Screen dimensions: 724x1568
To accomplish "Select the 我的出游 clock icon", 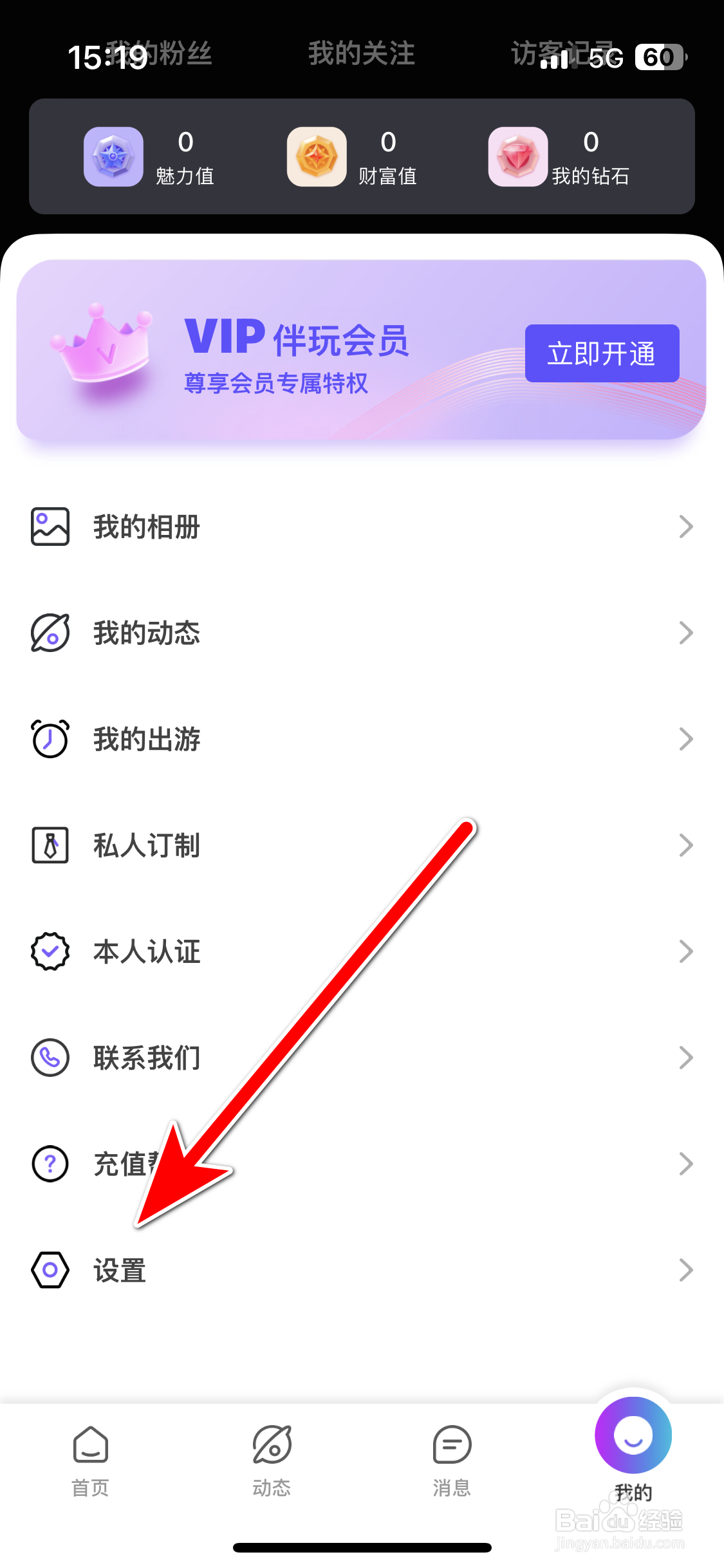I will pyautogui.click(x=50, y=739).
